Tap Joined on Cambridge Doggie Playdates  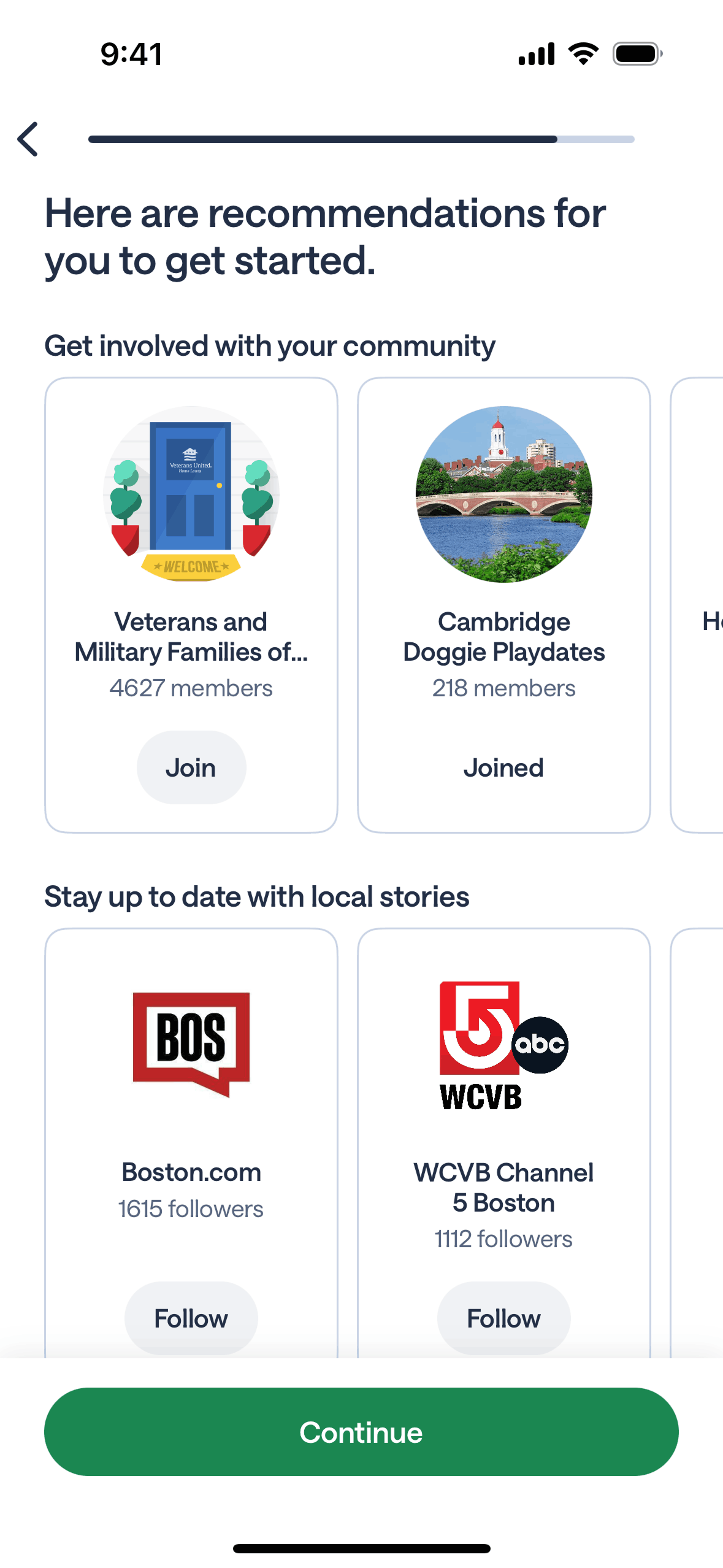503,767
